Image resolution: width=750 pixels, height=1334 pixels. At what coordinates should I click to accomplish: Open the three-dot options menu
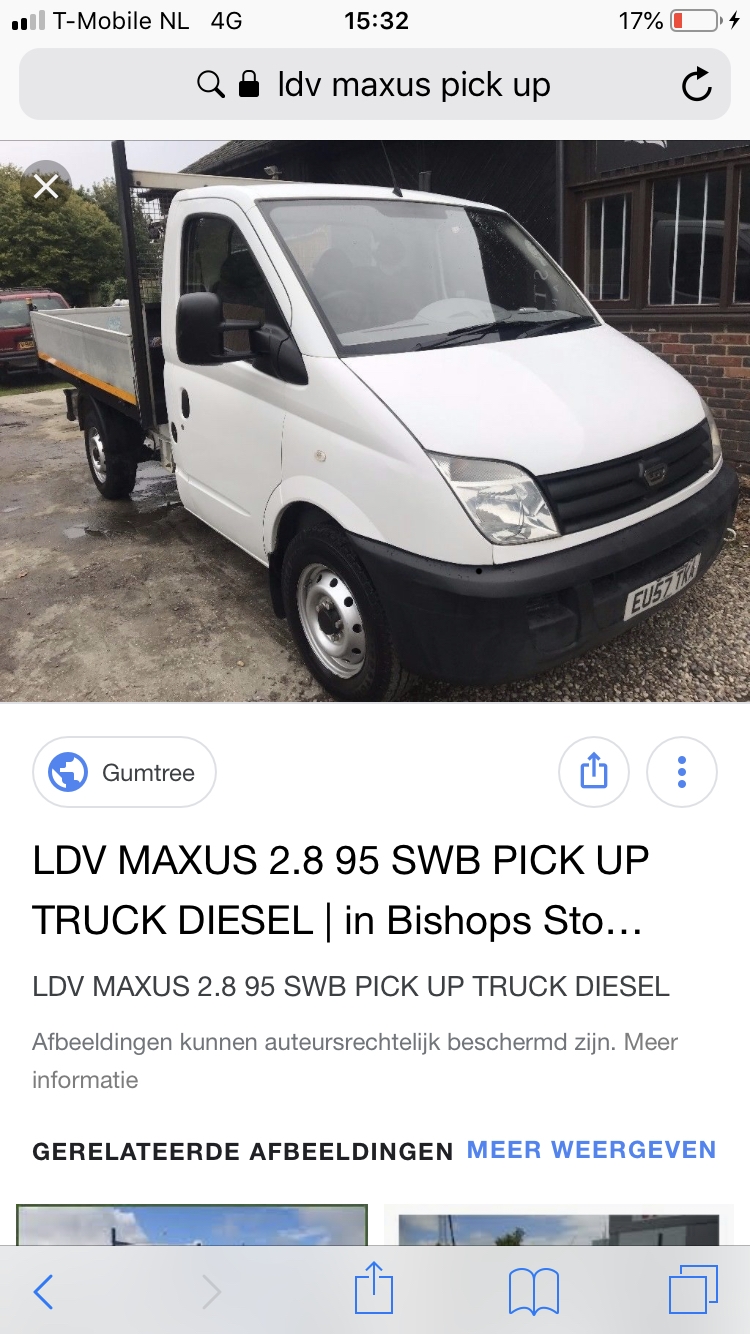tap(682, 772)
